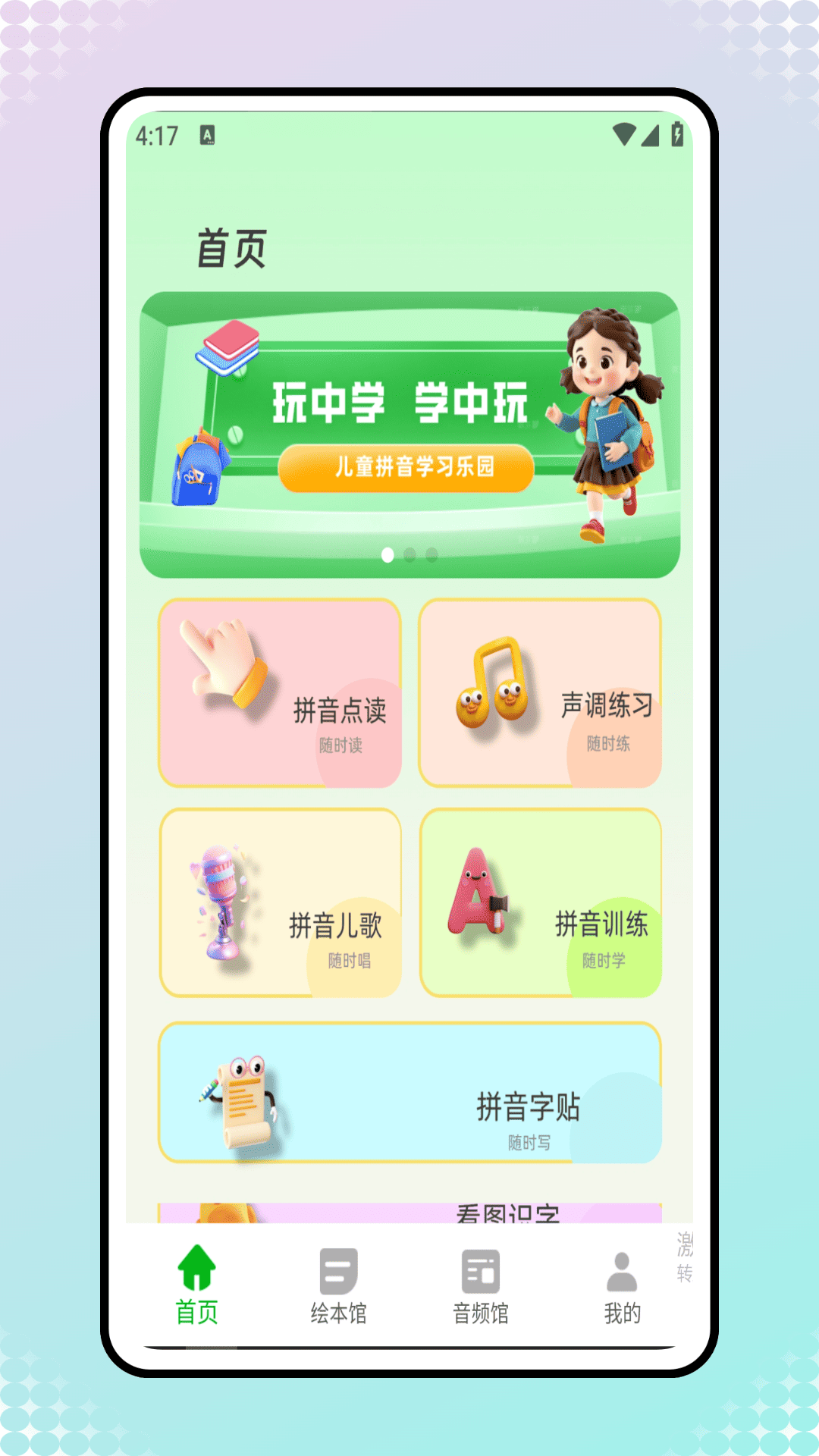Switch to the 音频馆 tab
The width and height of the screenshot is (819, 1456).
482,1289
